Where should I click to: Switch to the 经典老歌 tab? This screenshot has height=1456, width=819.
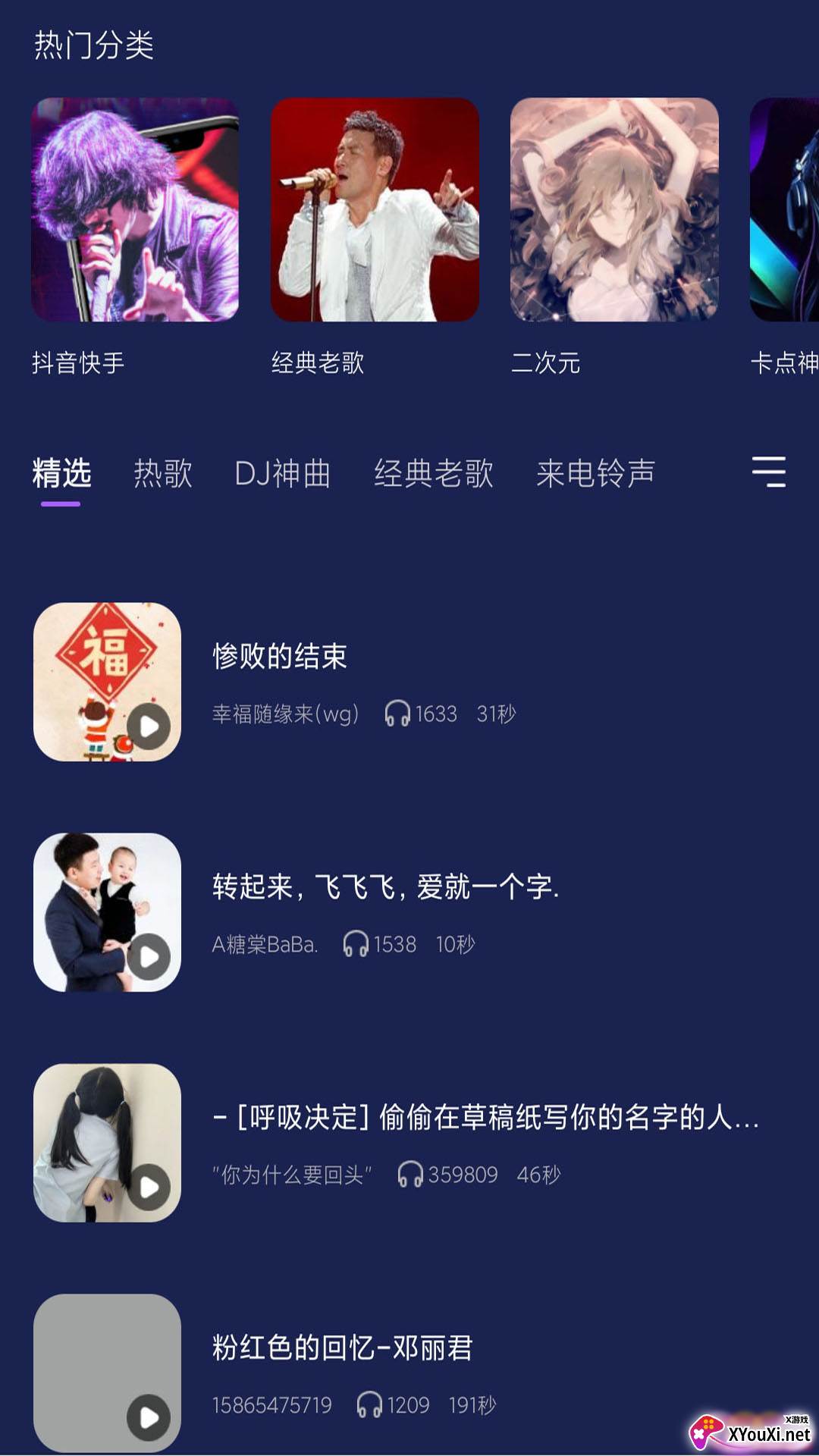[433, 474]
